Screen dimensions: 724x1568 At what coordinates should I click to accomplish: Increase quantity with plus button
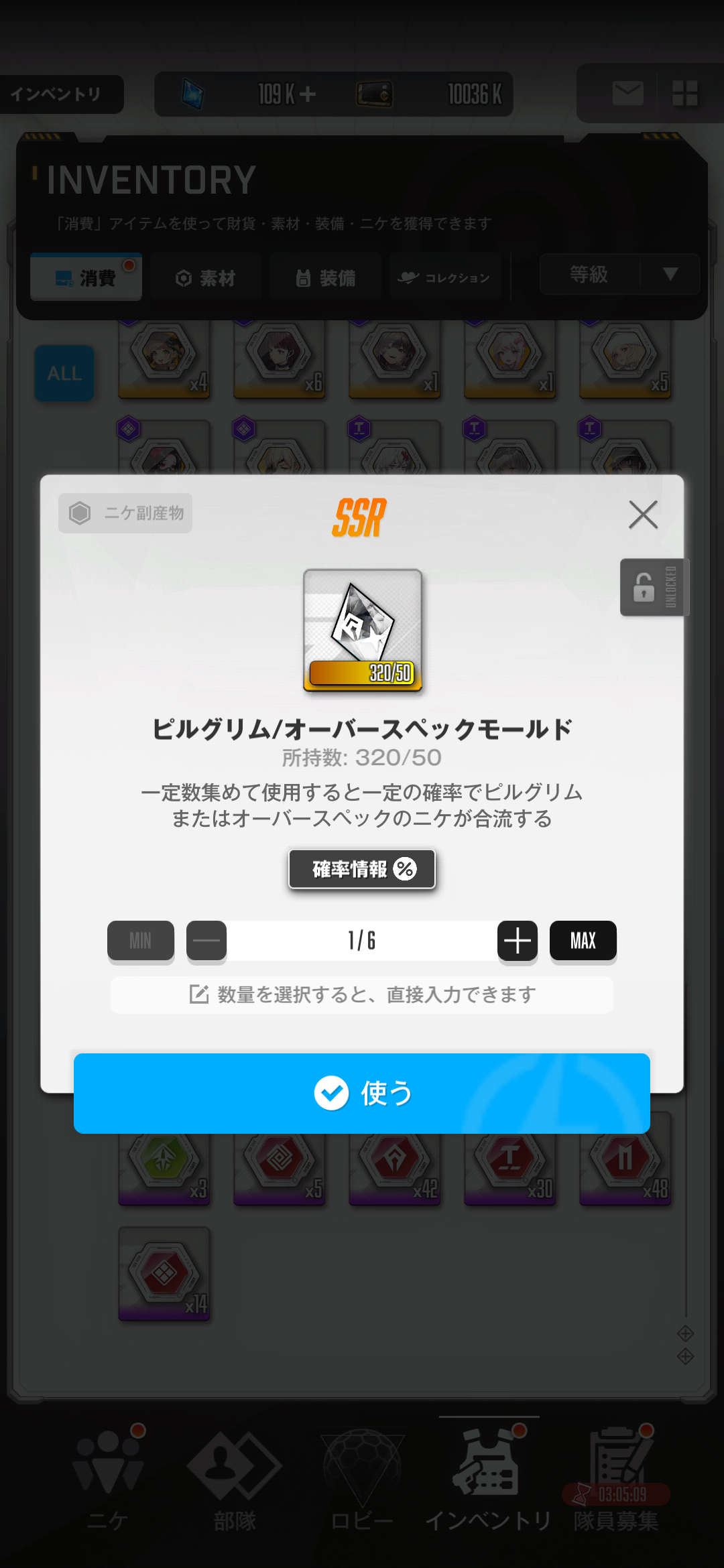517,940
